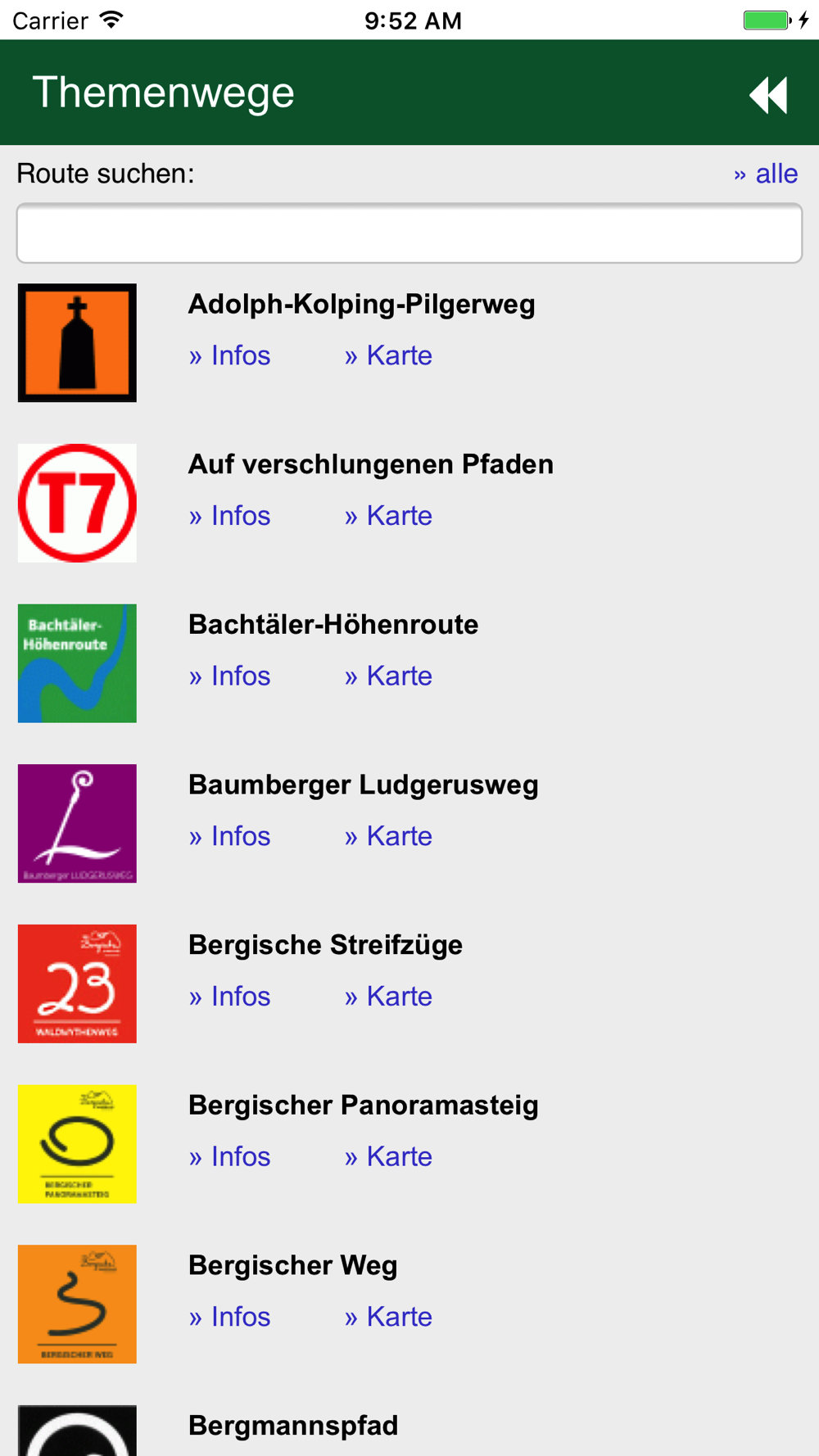Image resolution: width=819 pixels, height=1456 pixels.
Task: Open Infos for Adolph-Kolping-Pilgerweg
Action: coord(229,355)
